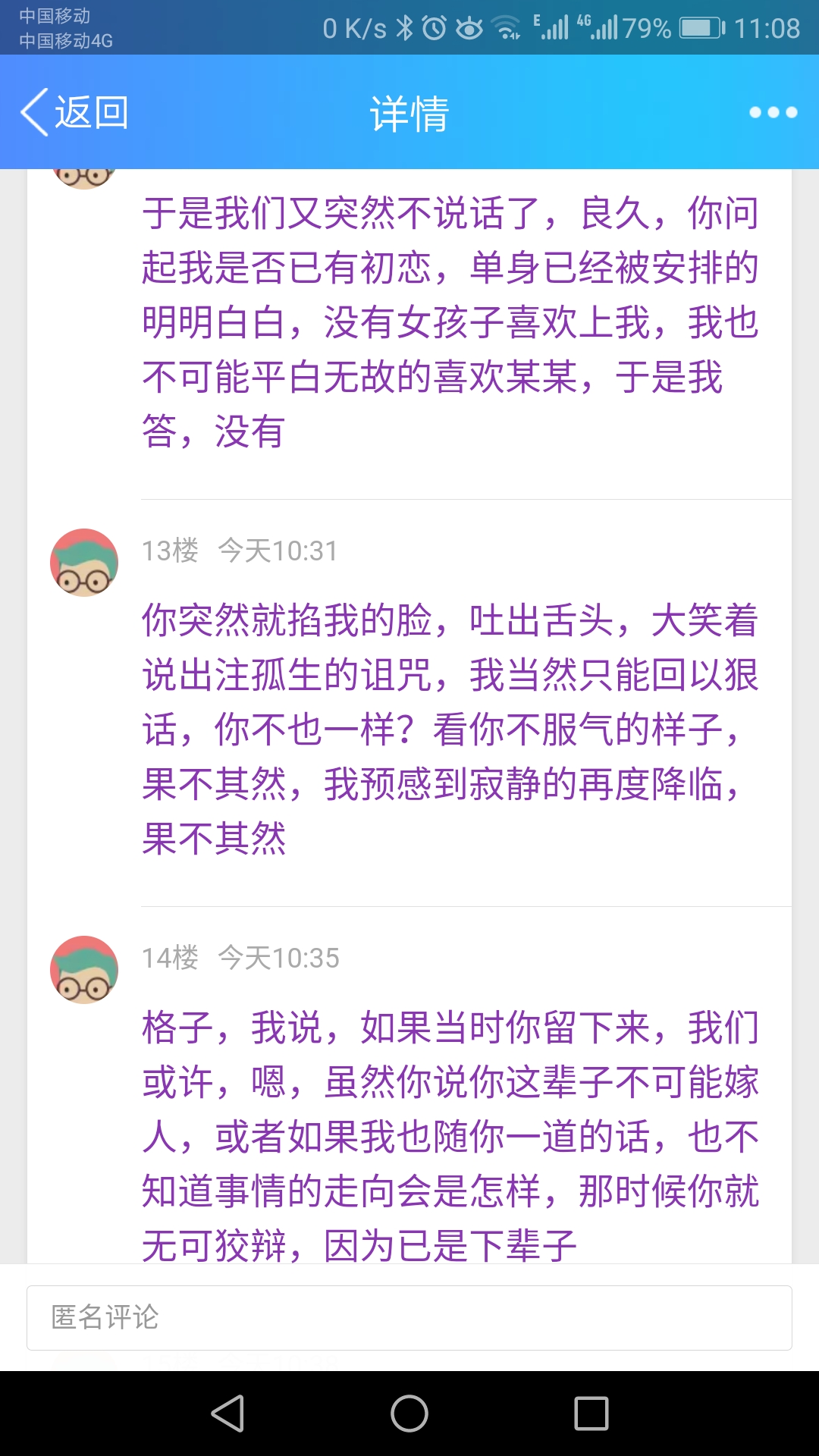Tap the system home button
The height and width of the screenshot is (1456, 819).
click(x=409, y=1414)
